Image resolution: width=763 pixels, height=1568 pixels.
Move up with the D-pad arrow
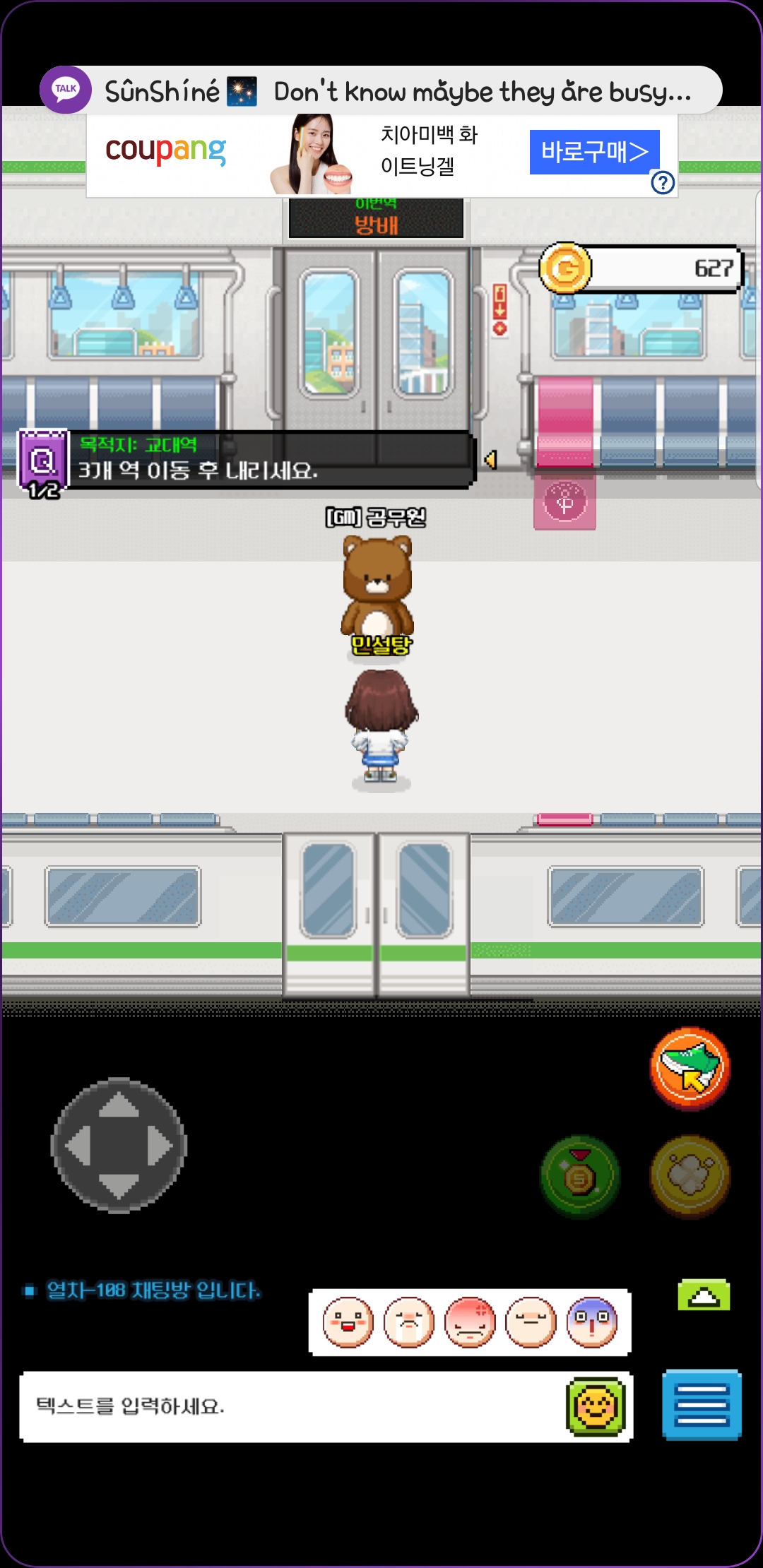tap(119, 1104)
